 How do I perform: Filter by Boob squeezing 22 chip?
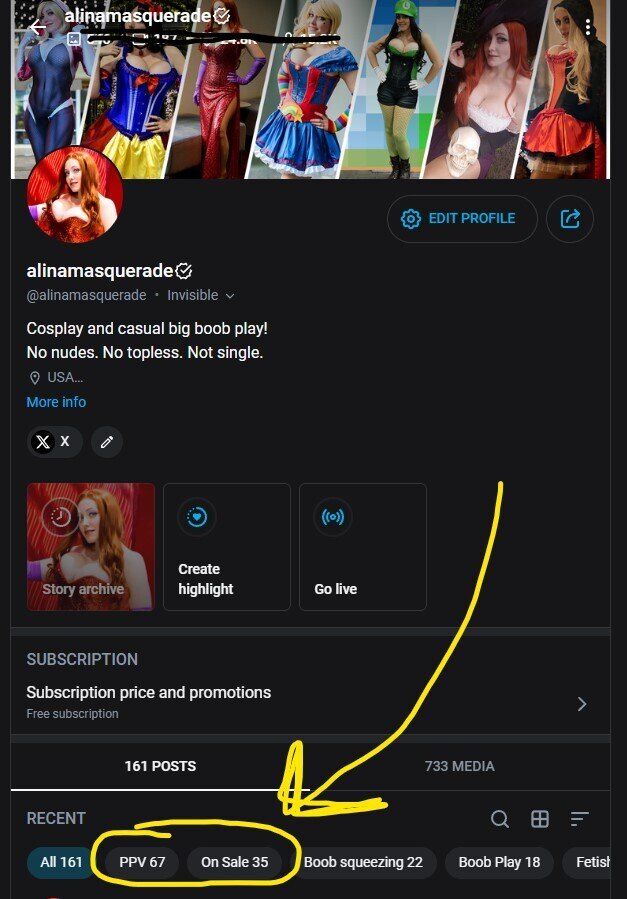[x=363, y=862]
